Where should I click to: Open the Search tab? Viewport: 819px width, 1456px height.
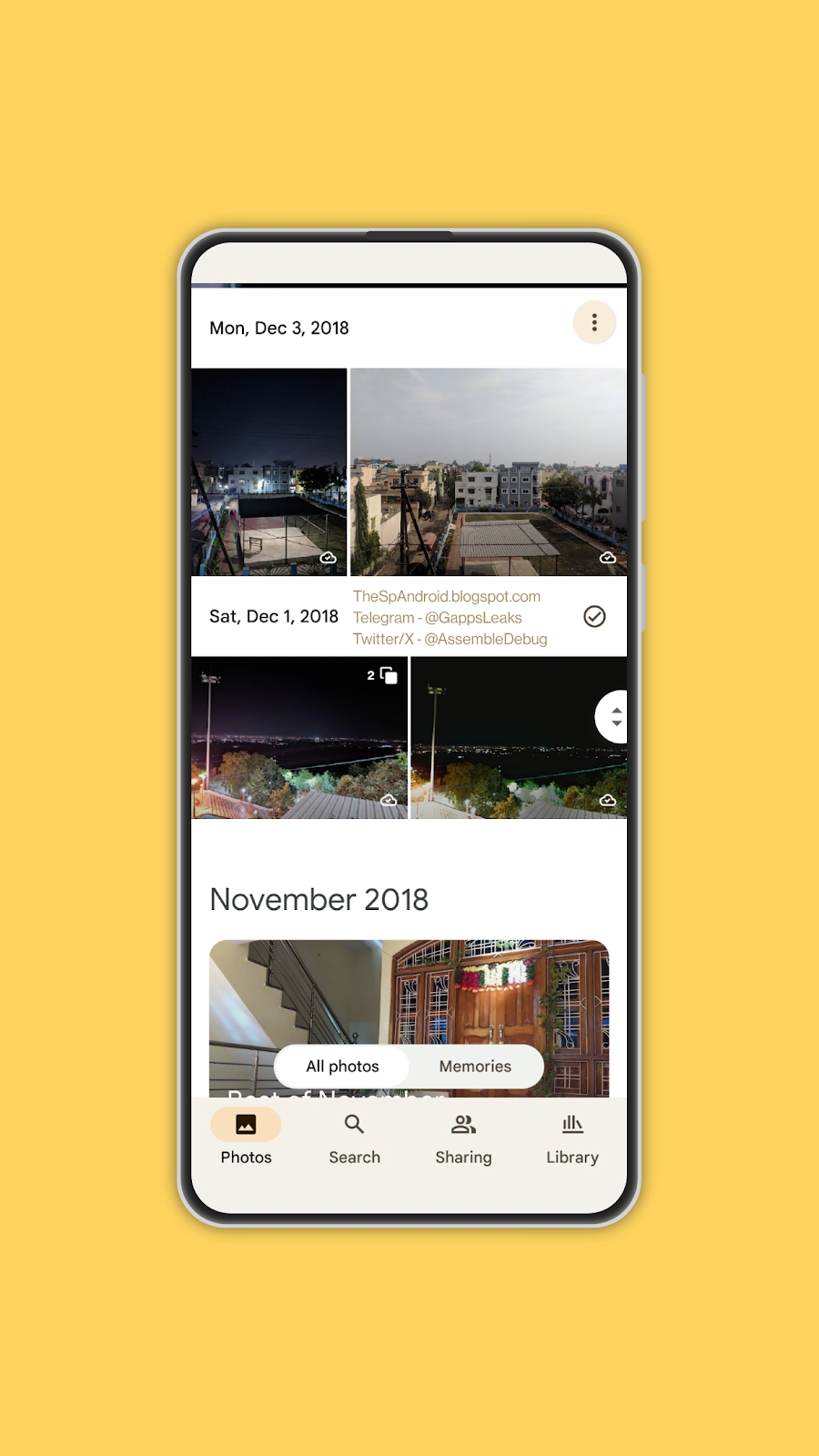click(x=354, y=1137)
